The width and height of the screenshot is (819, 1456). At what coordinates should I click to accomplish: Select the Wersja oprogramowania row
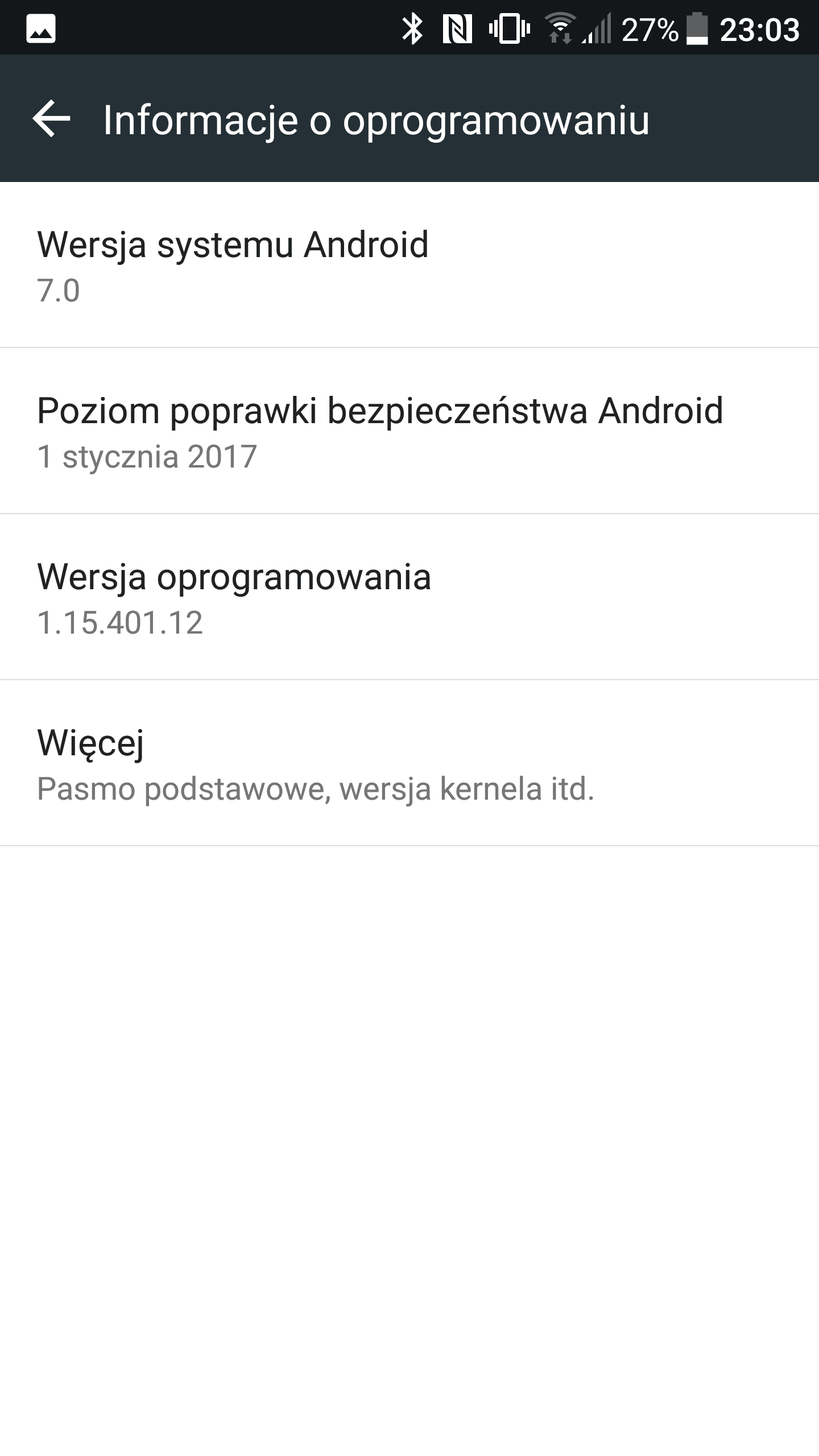pyautogui.click(x=409, y=597)
